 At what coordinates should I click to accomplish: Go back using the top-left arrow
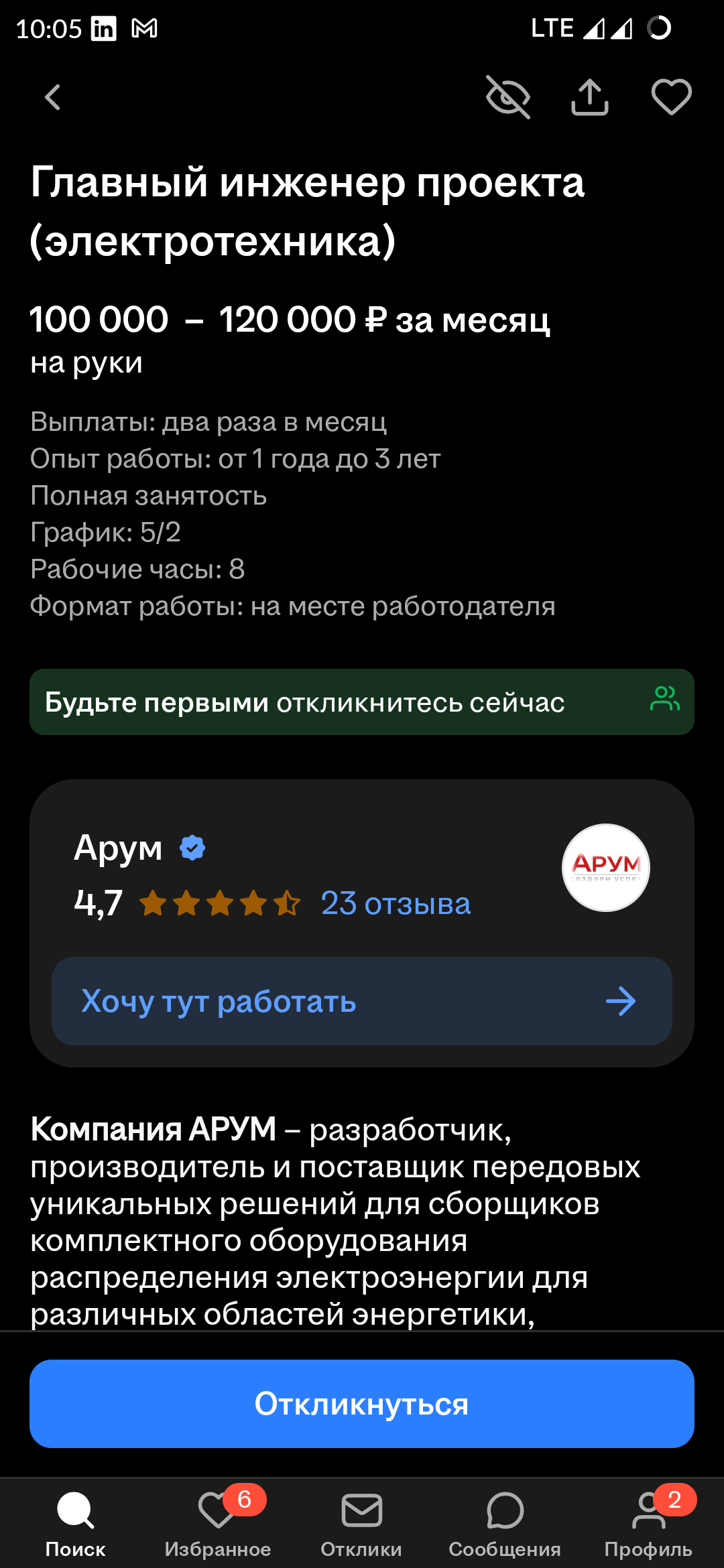pos(53,97)
